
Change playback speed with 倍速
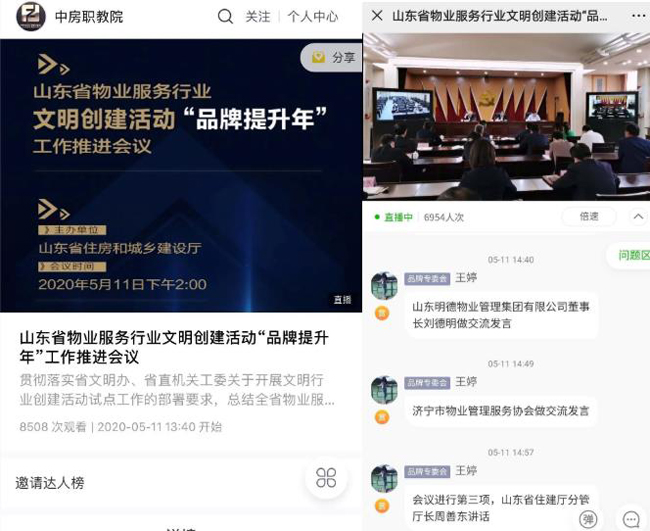(x=588, y=217)
